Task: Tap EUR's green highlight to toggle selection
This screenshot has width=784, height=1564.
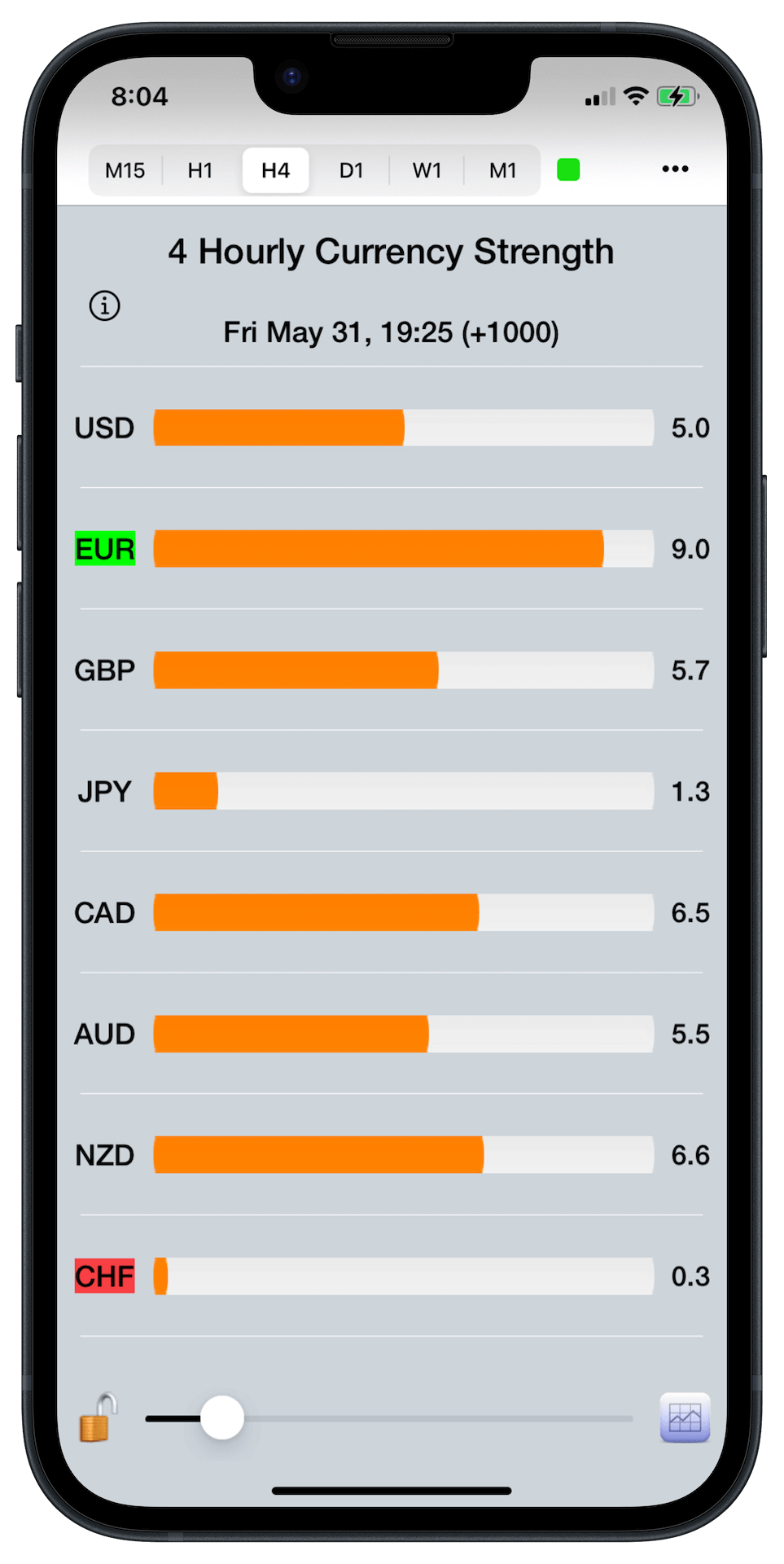Action: pyautogui.click(x=104, y=548)
